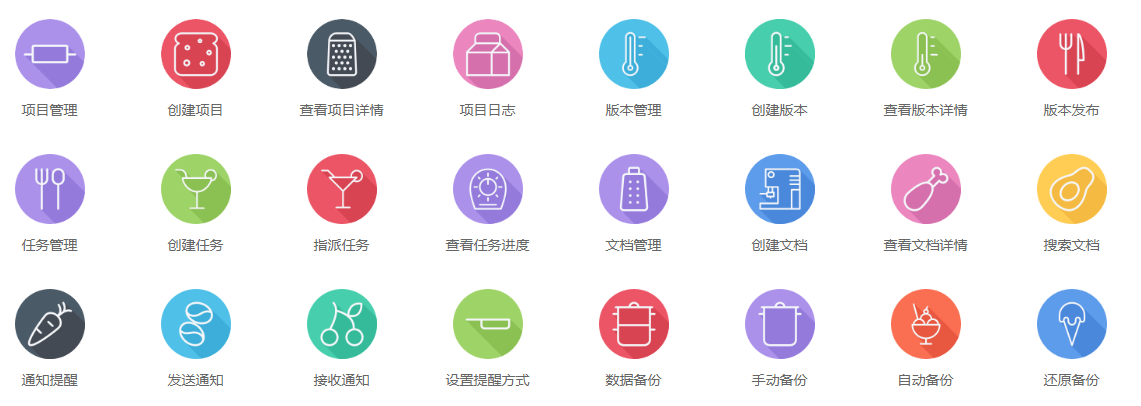Open 项目管理 (project management)
The image size is (1141, 406).
pos(50,54)
